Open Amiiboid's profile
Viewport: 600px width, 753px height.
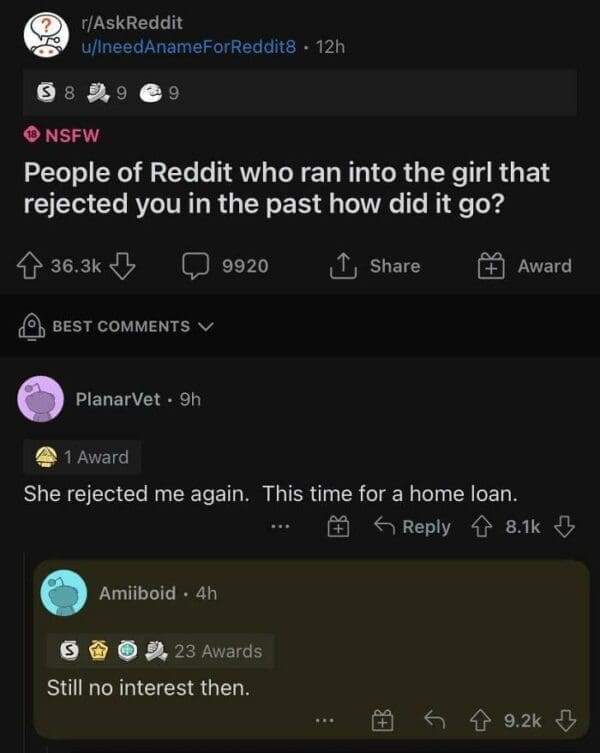[x=137, y=593]
